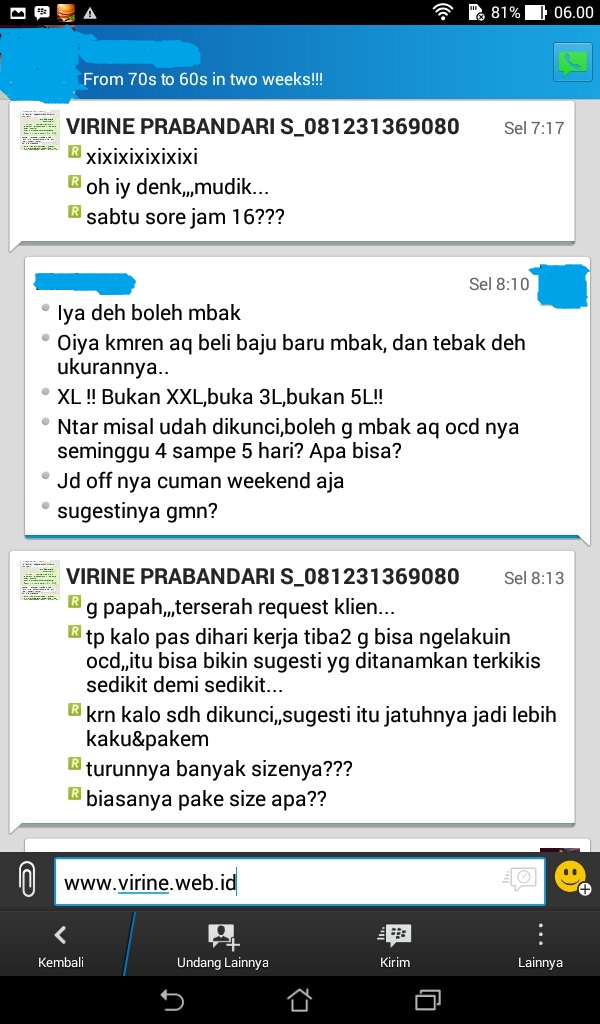
Task: Send the message with Kirim
Action: pos(394,944)
